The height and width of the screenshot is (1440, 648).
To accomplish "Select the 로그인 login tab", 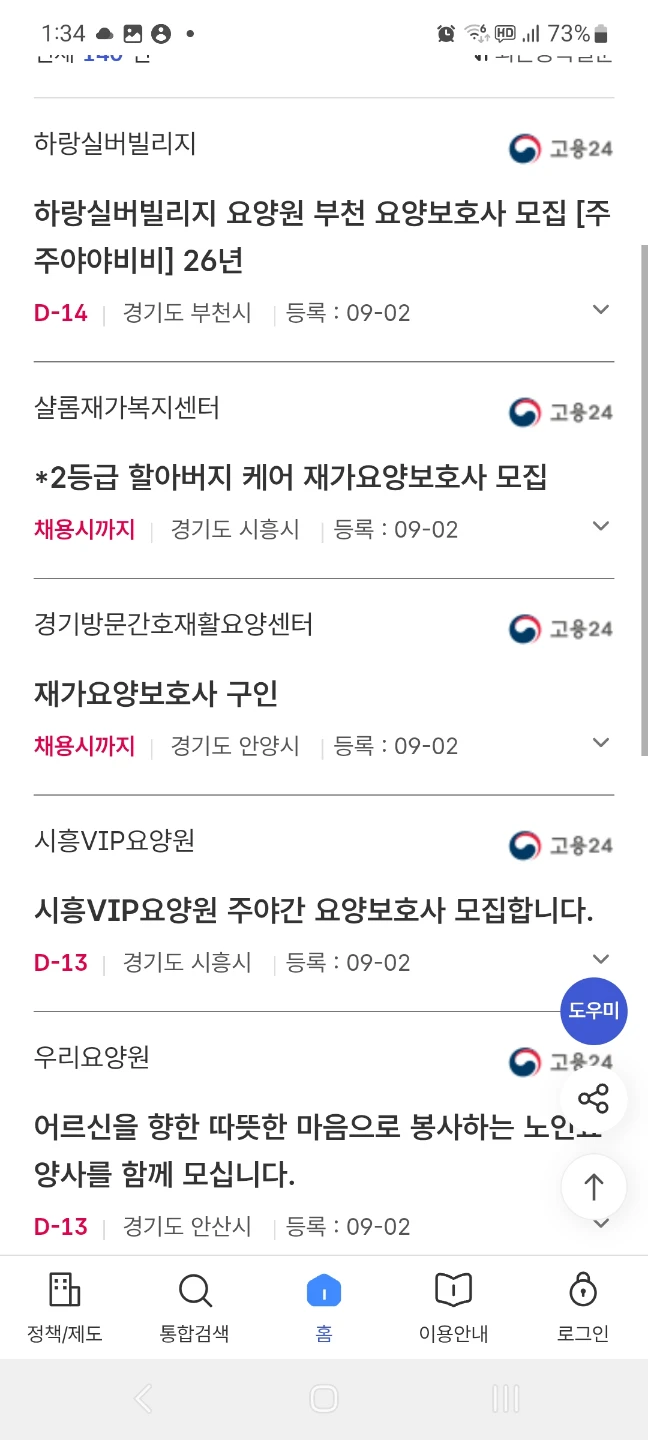I will 583,1308.
